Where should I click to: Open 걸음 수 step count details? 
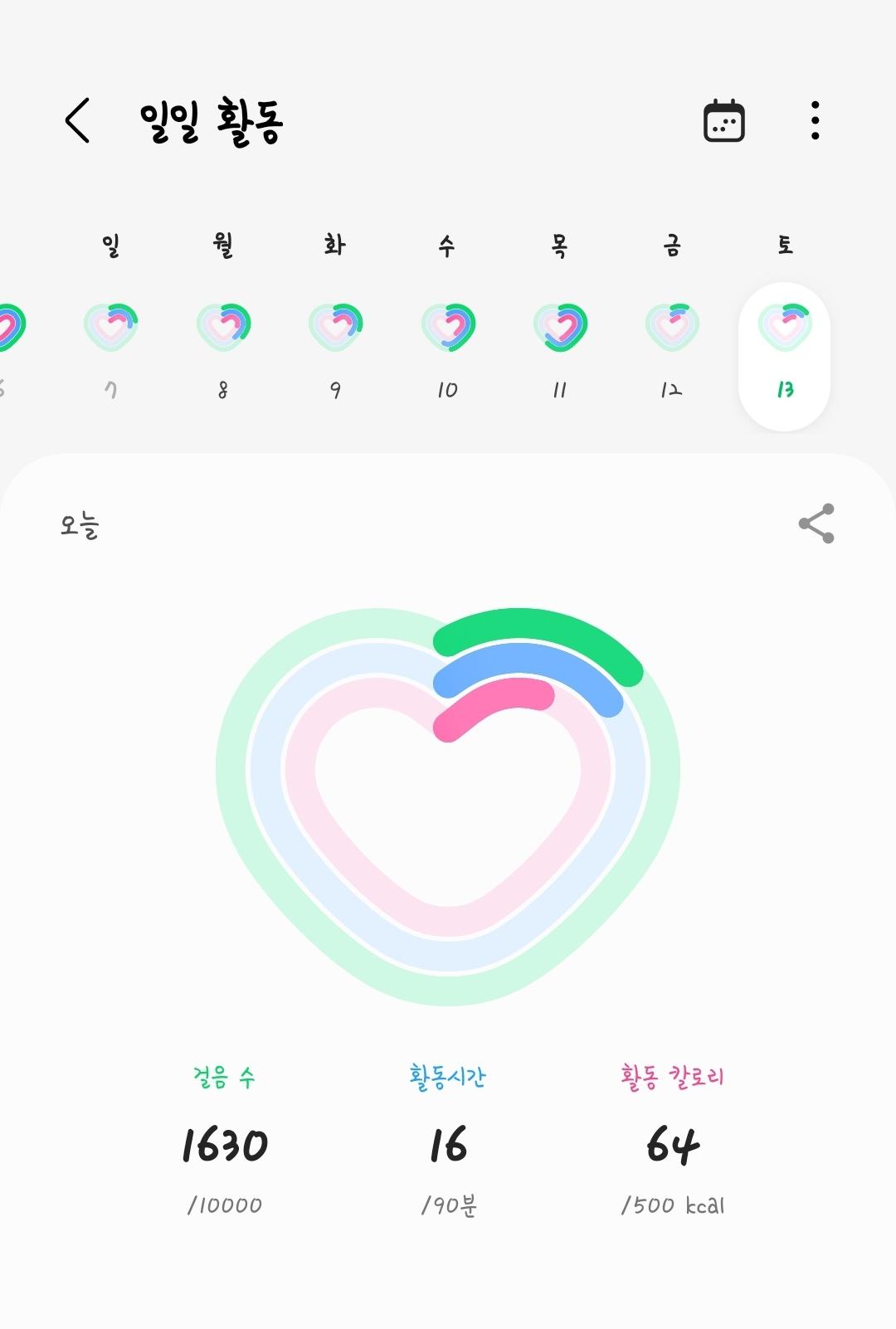pos(224,1143)
